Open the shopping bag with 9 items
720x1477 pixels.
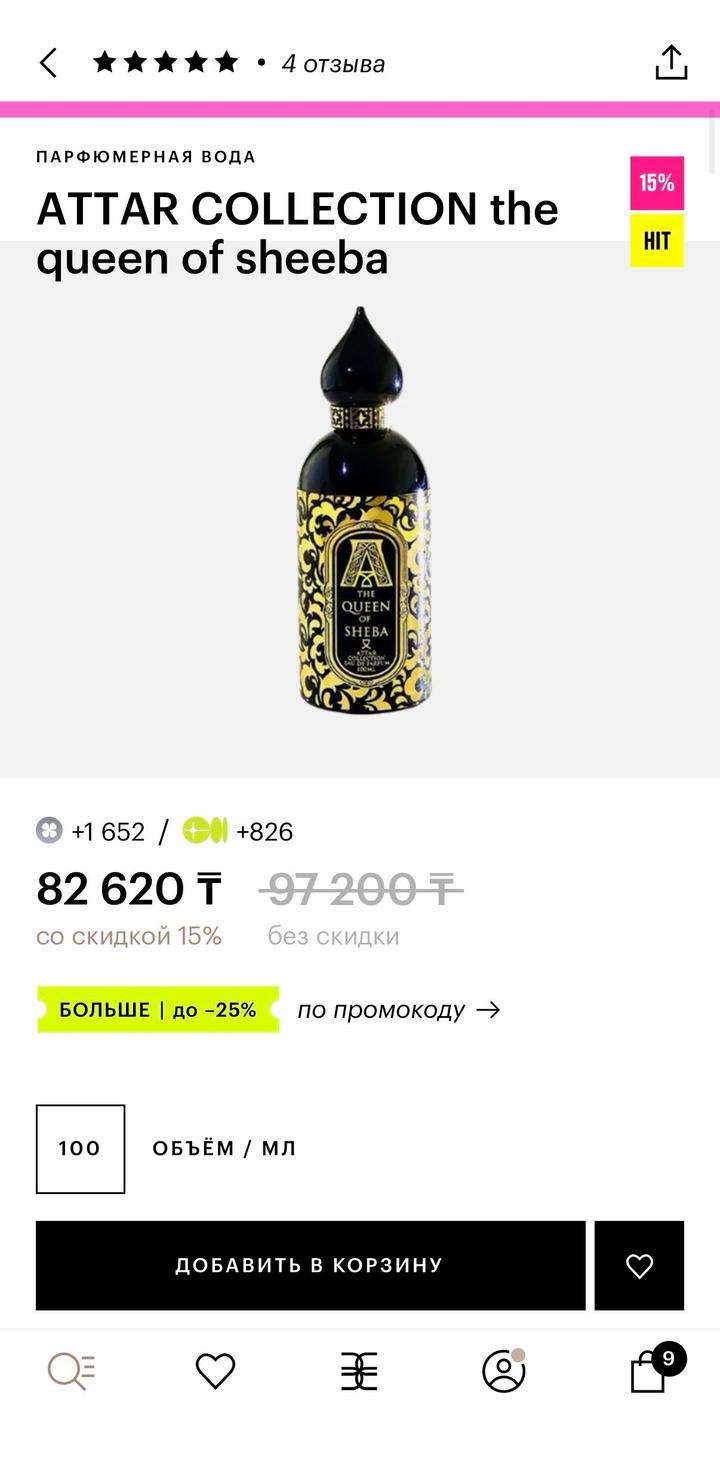649,1372
